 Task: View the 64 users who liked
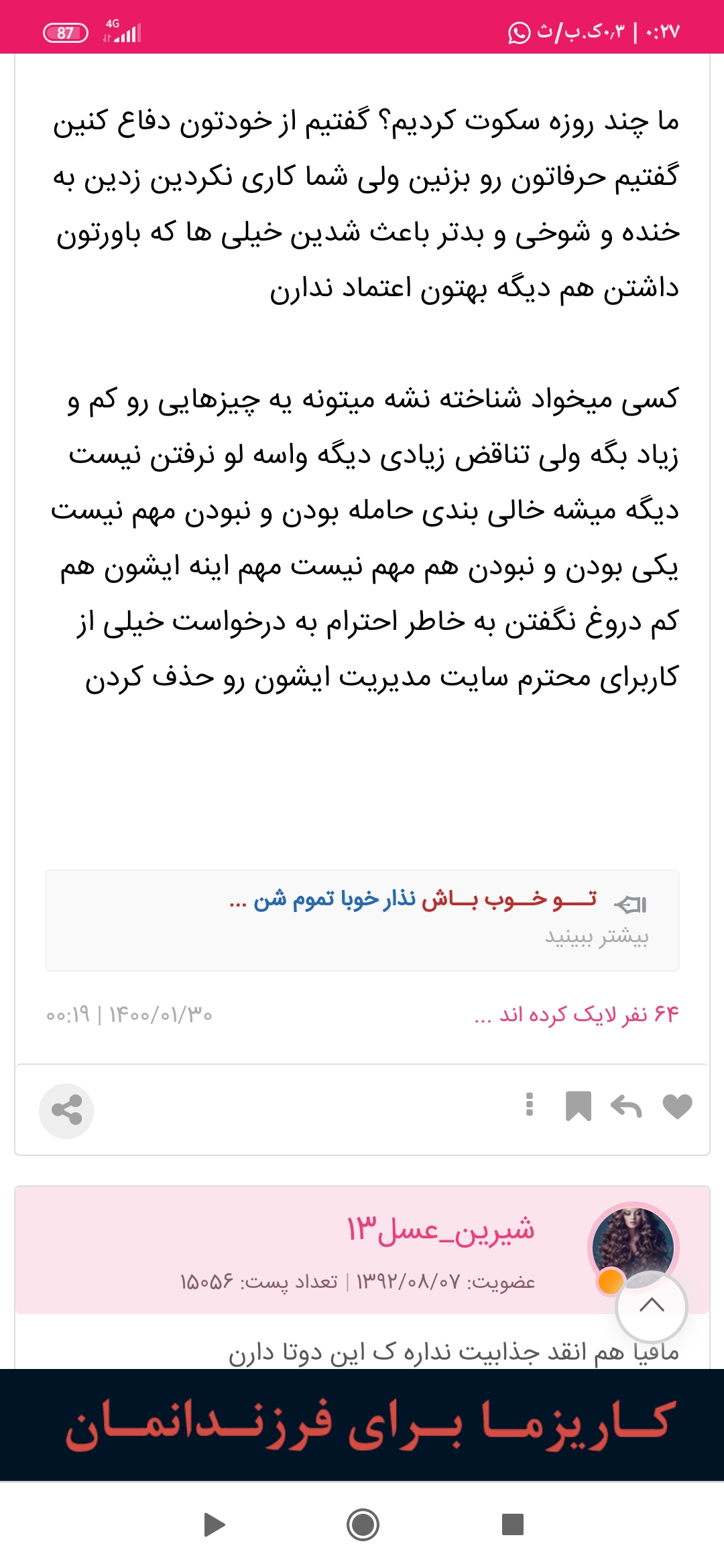tap(577, 1015)
